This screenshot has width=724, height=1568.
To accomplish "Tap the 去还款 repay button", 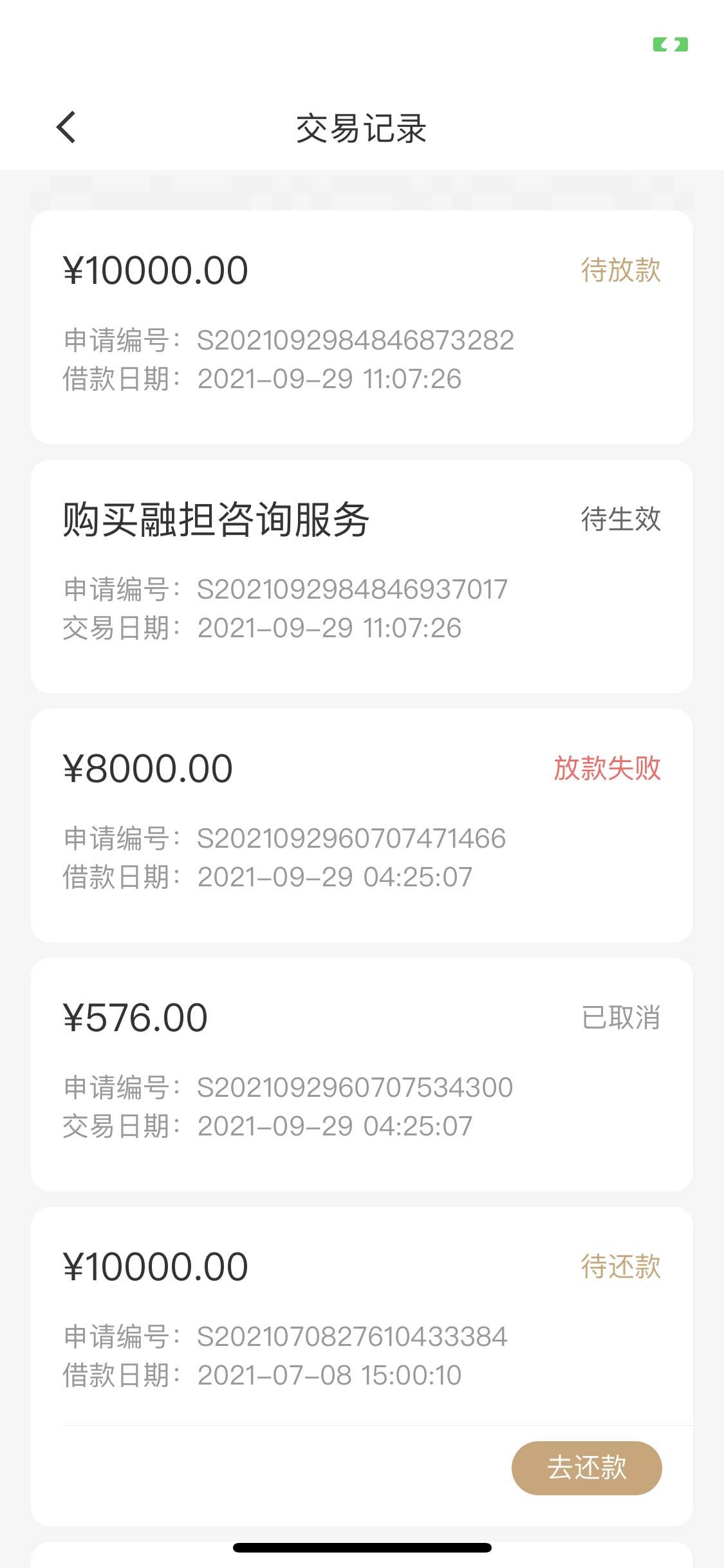I will (x=586, y=1468).
